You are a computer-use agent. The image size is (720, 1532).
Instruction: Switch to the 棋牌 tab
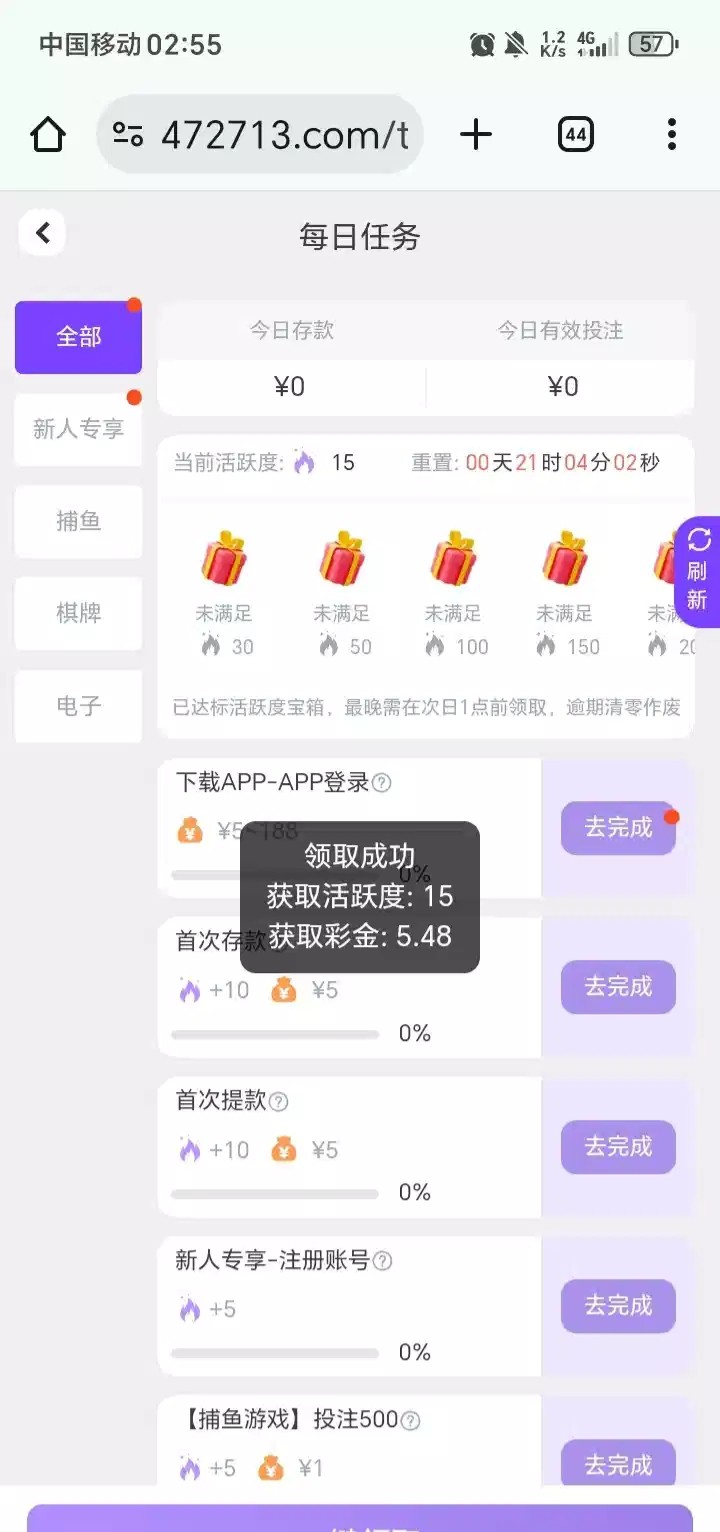pos(78,613)
